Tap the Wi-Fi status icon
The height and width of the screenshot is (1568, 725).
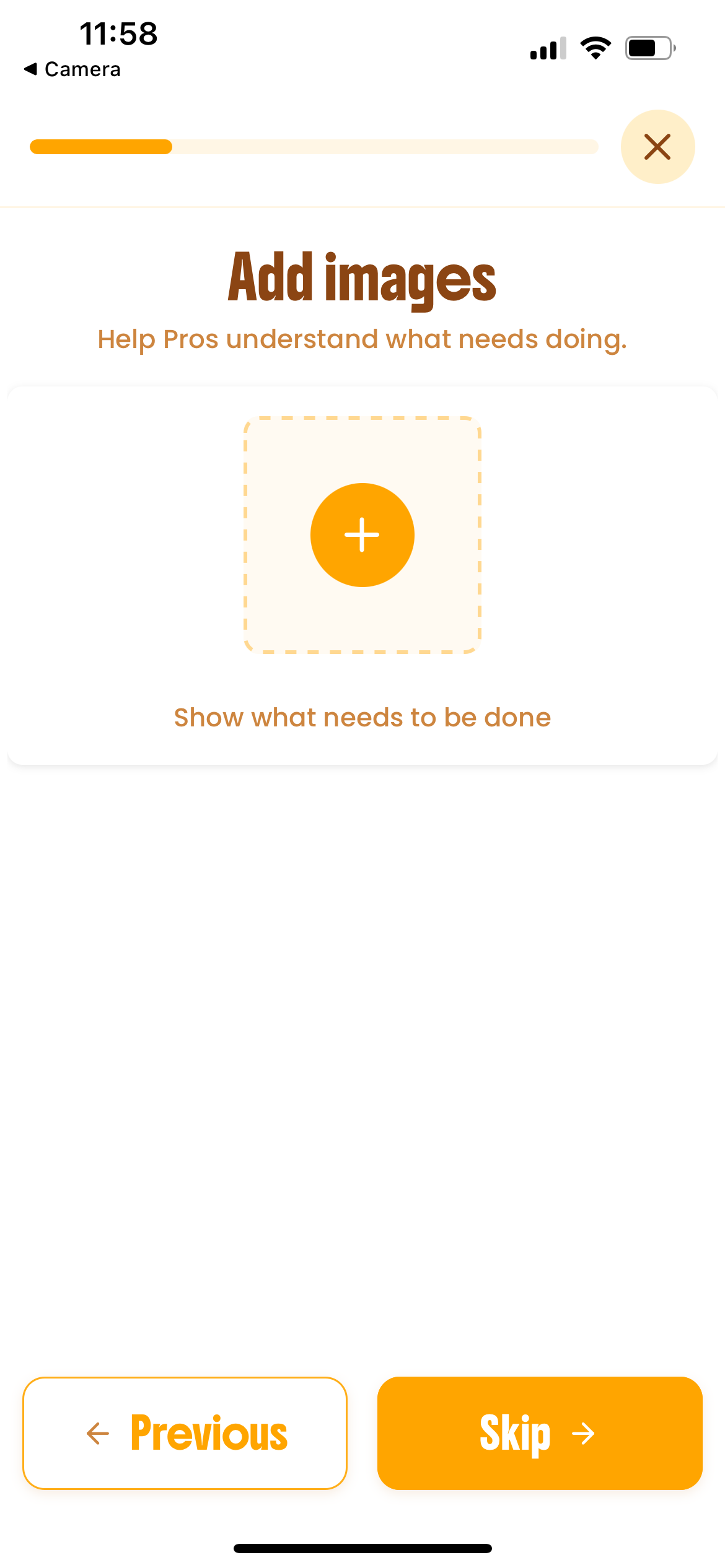(x=596, y=46)
